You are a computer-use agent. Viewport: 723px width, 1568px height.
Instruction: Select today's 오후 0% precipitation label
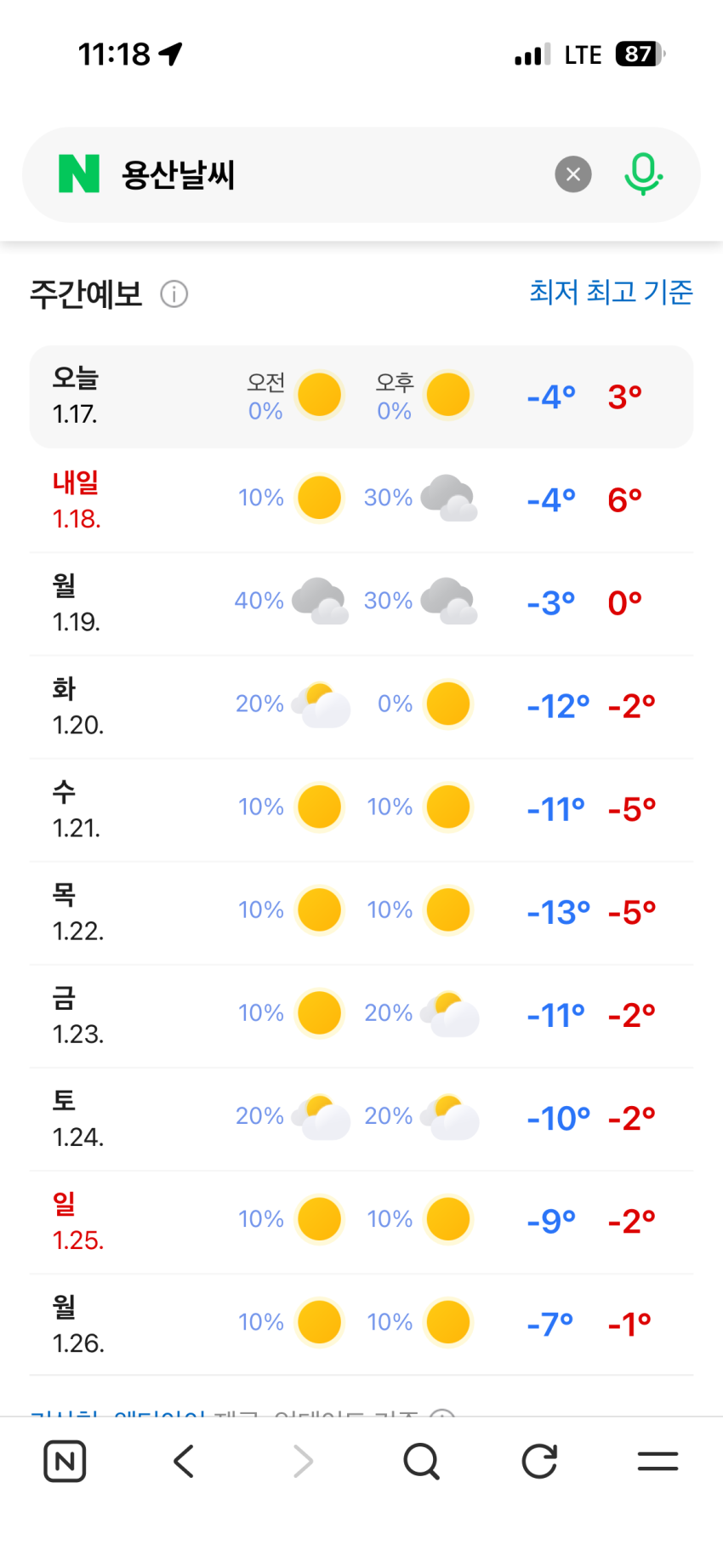(393, 411)
